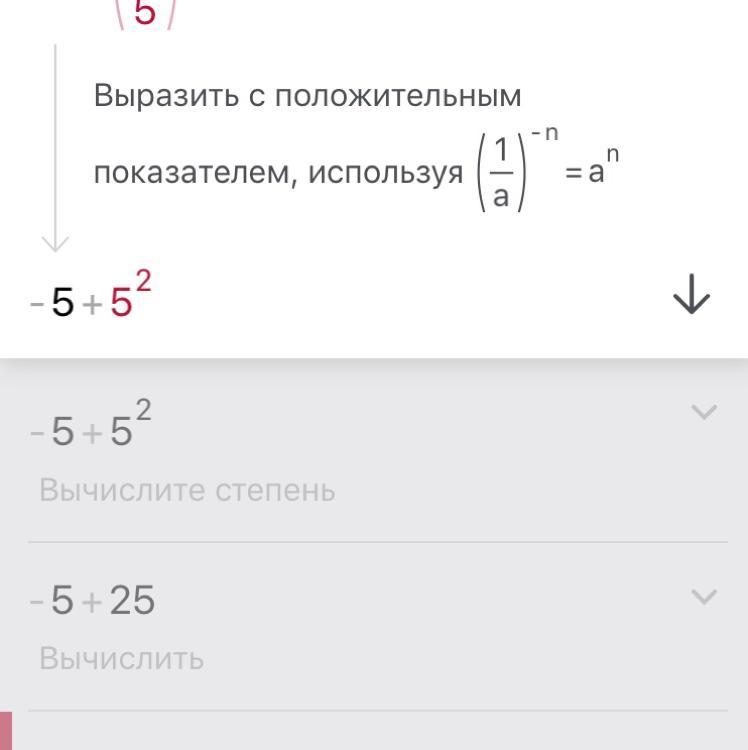
Task: Tap the down arrow to go to next step
Action: 692,298
